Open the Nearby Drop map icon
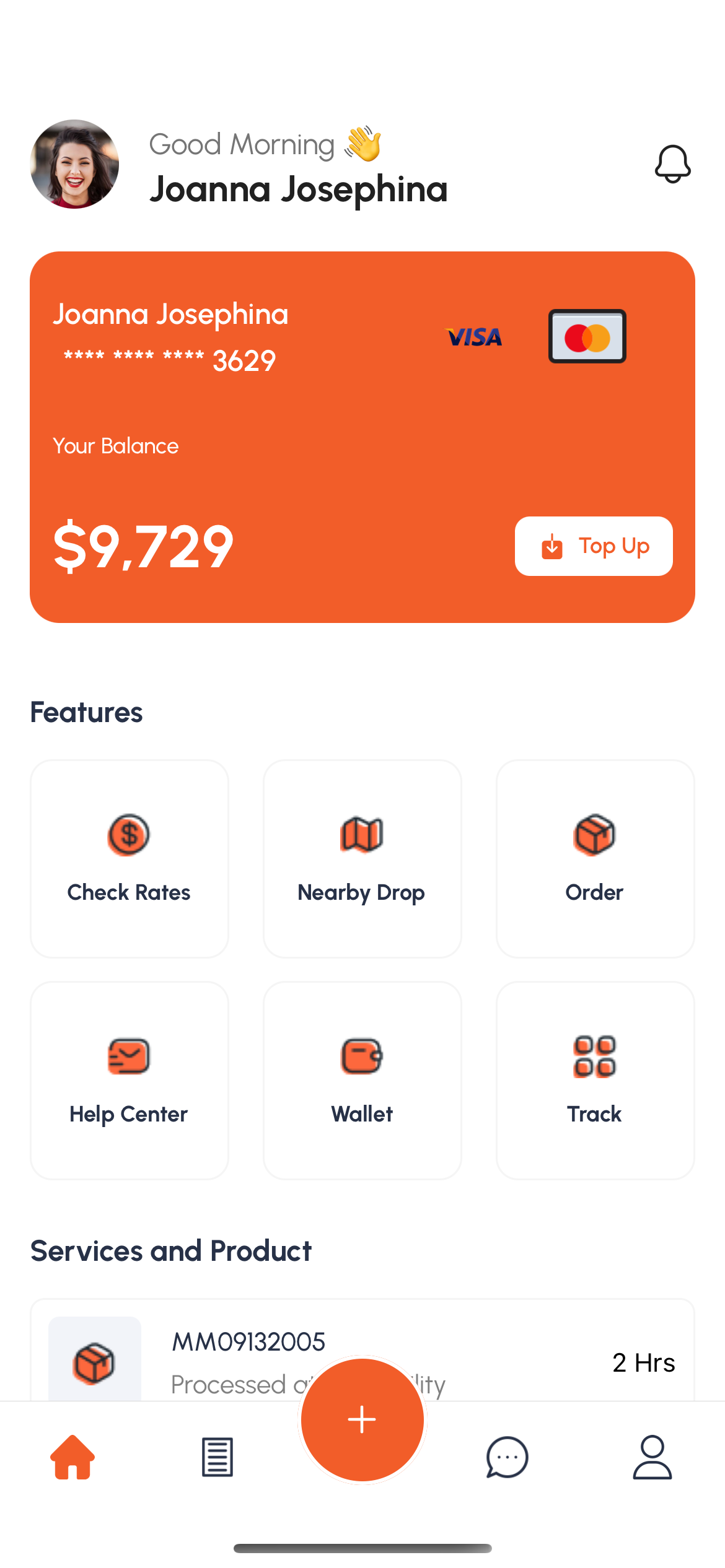This screenshot has height=1568, width=725. coord(361,834)
